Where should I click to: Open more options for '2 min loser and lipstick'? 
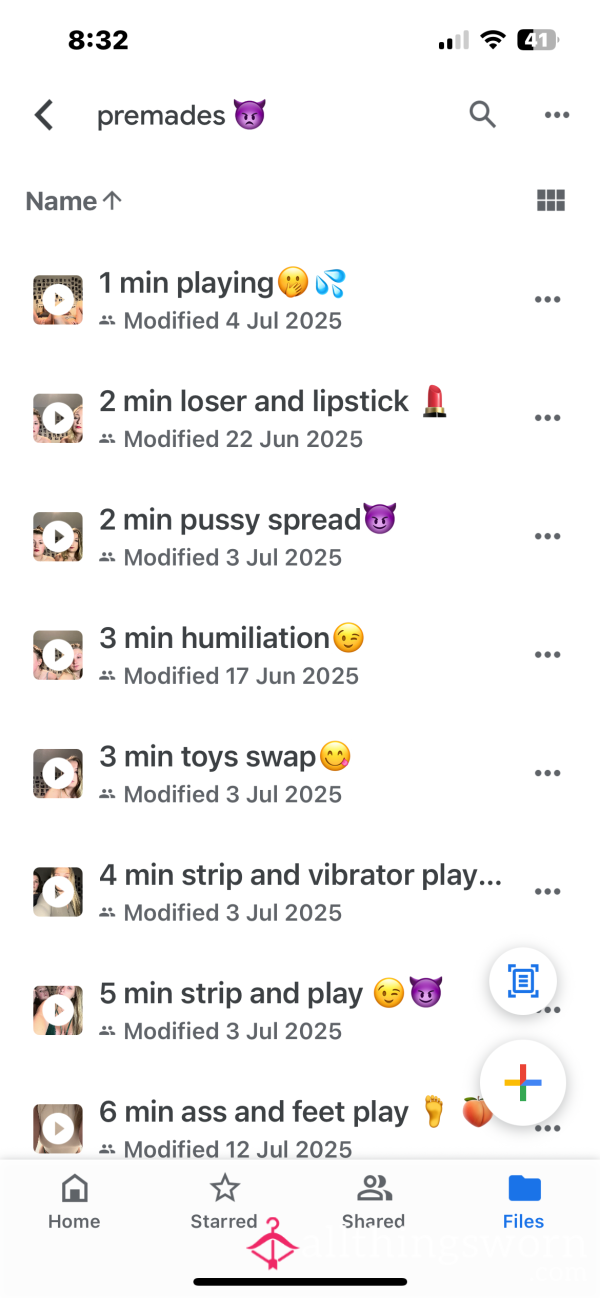547,418
